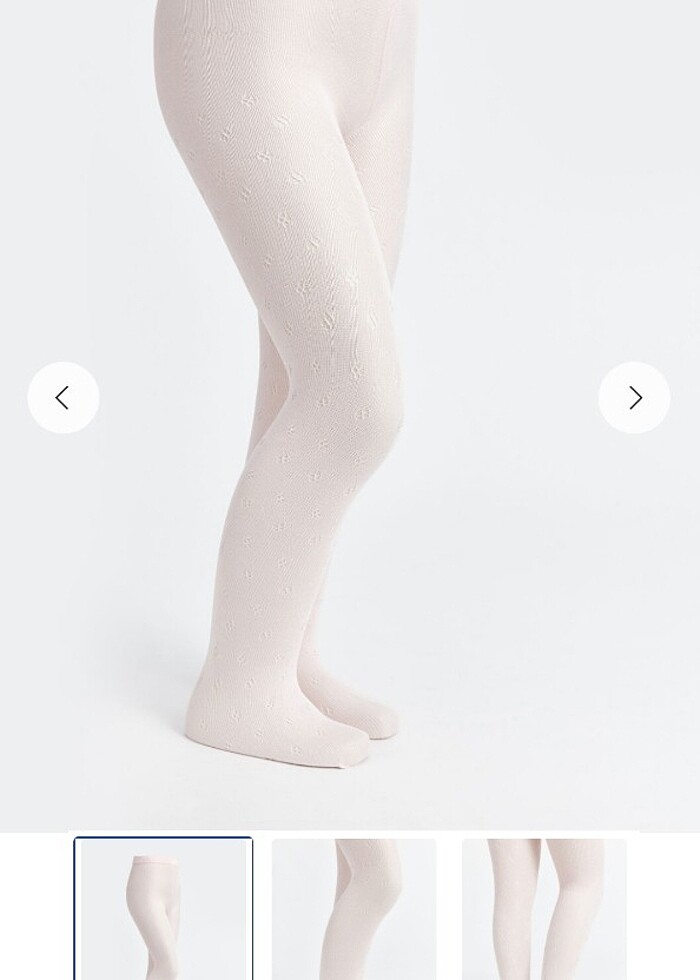700x980 pixels.
Task: Show the next product image
Action: click(634, 398)
